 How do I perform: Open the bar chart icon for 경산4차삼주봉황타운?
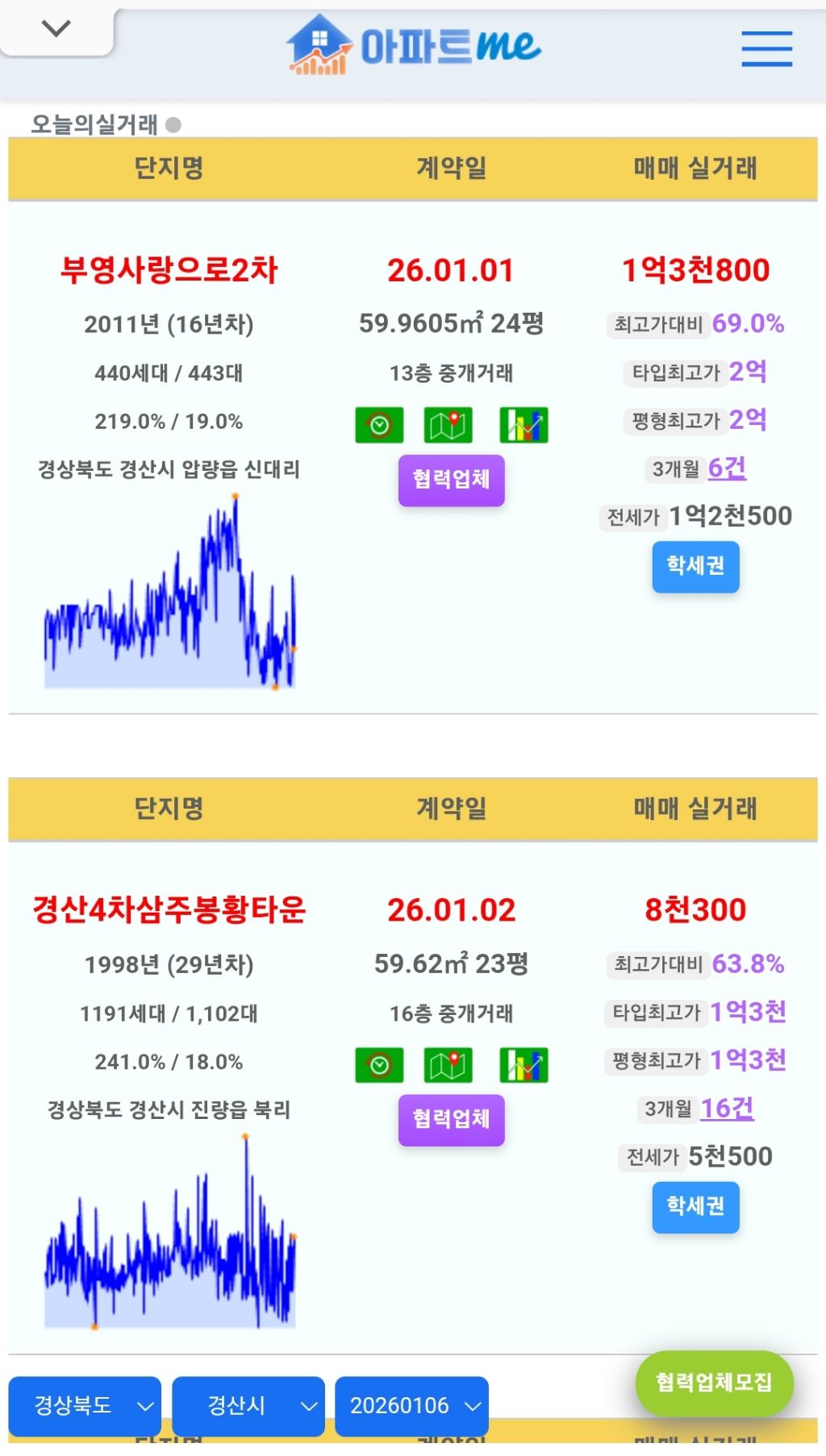[x=524, y=1065]
